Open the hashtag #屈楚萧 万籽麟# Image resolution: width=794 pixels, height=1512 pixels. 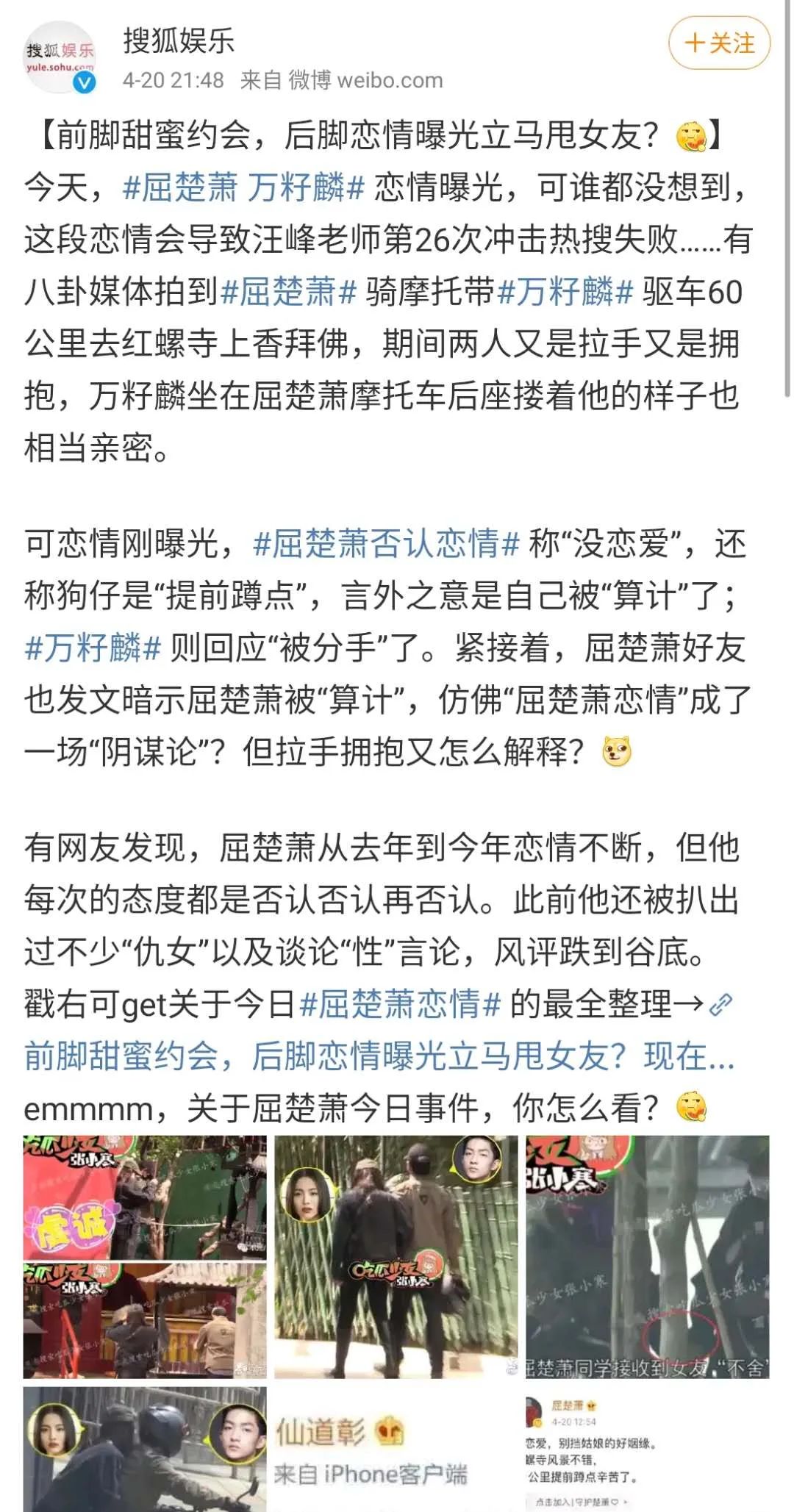tap(243, 188)
